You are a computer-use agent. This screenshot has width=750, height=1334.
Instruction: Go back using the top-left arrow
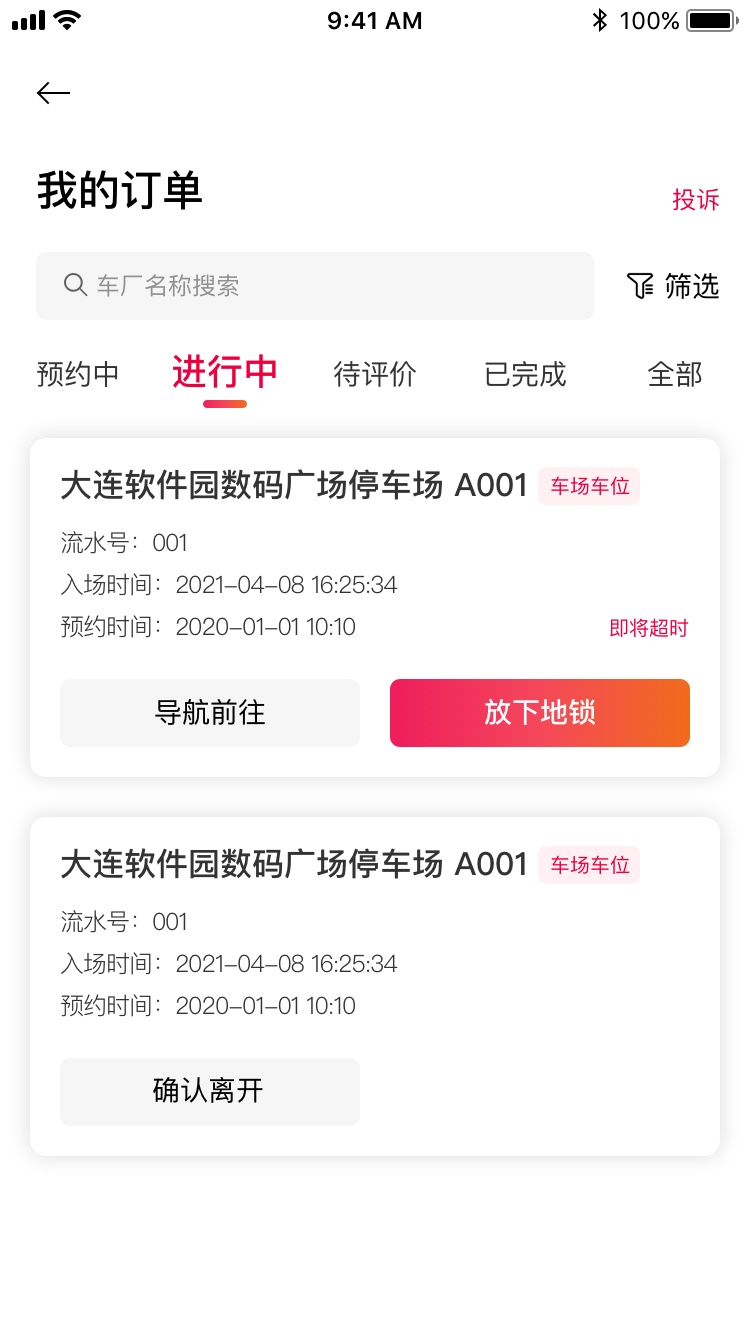(x=53, y=93)
